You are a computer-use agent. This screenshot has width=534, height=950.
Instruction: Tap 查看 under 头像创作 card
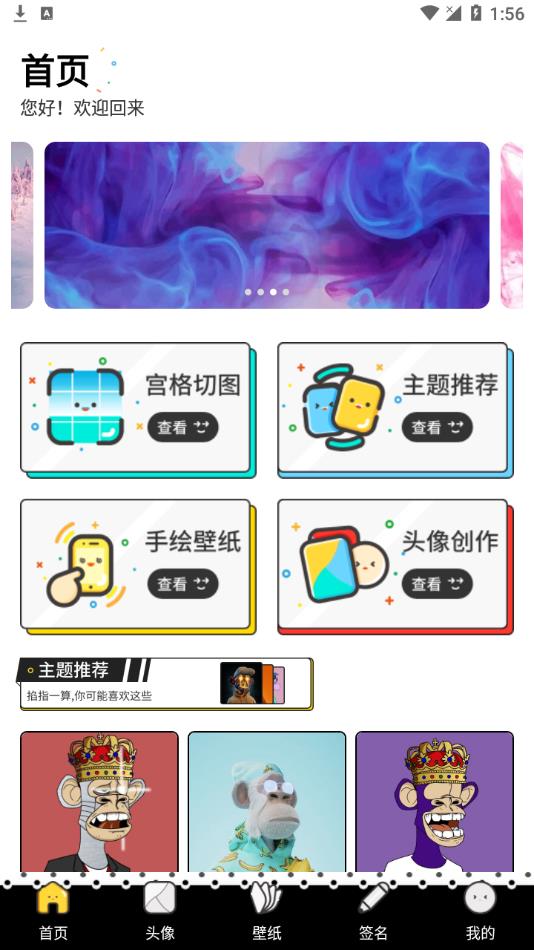(436, 583)
